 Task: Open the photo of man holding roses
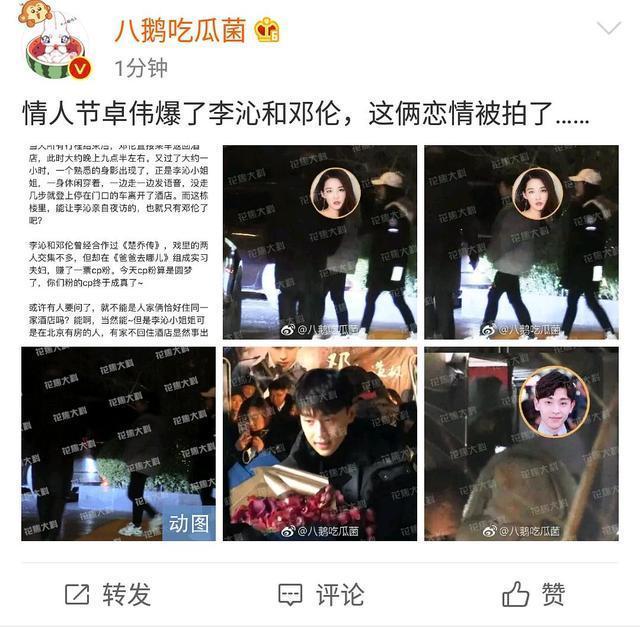(x=320, y=443)
